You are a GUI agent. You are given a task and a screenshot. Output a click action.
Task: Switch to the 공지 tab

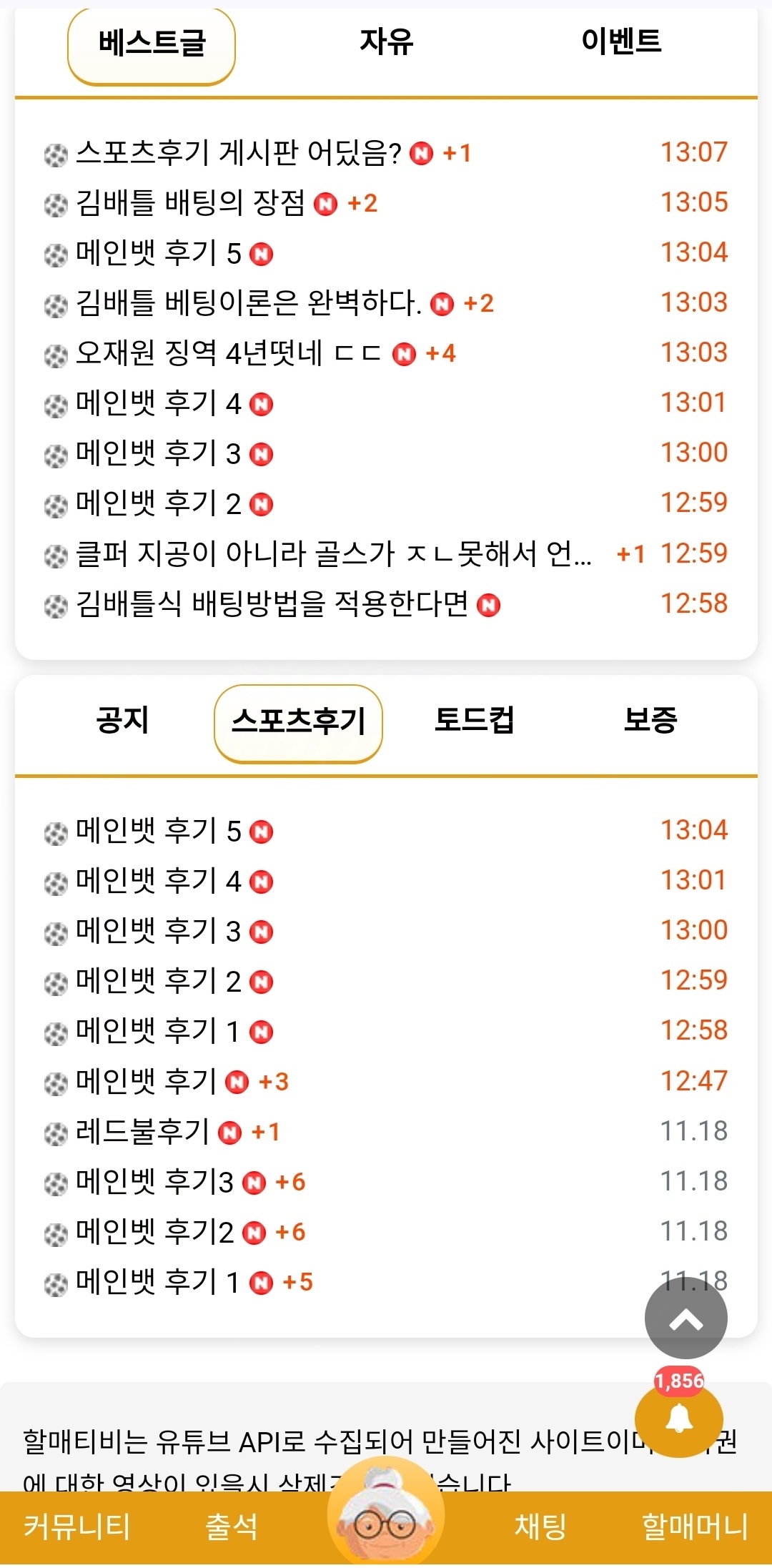click(x=122, y=720)
